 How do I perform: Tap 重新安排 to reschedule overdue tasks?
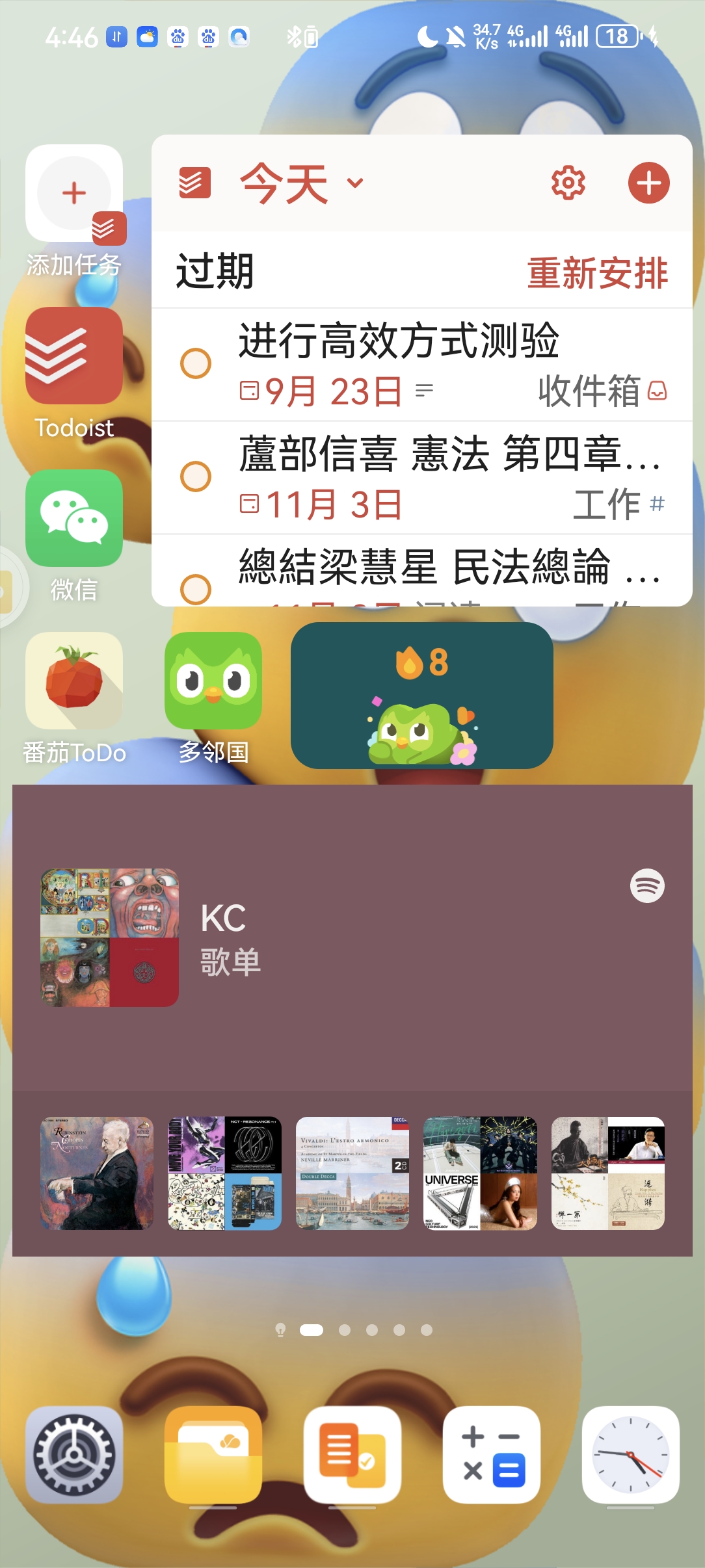(x=597, y=273)
